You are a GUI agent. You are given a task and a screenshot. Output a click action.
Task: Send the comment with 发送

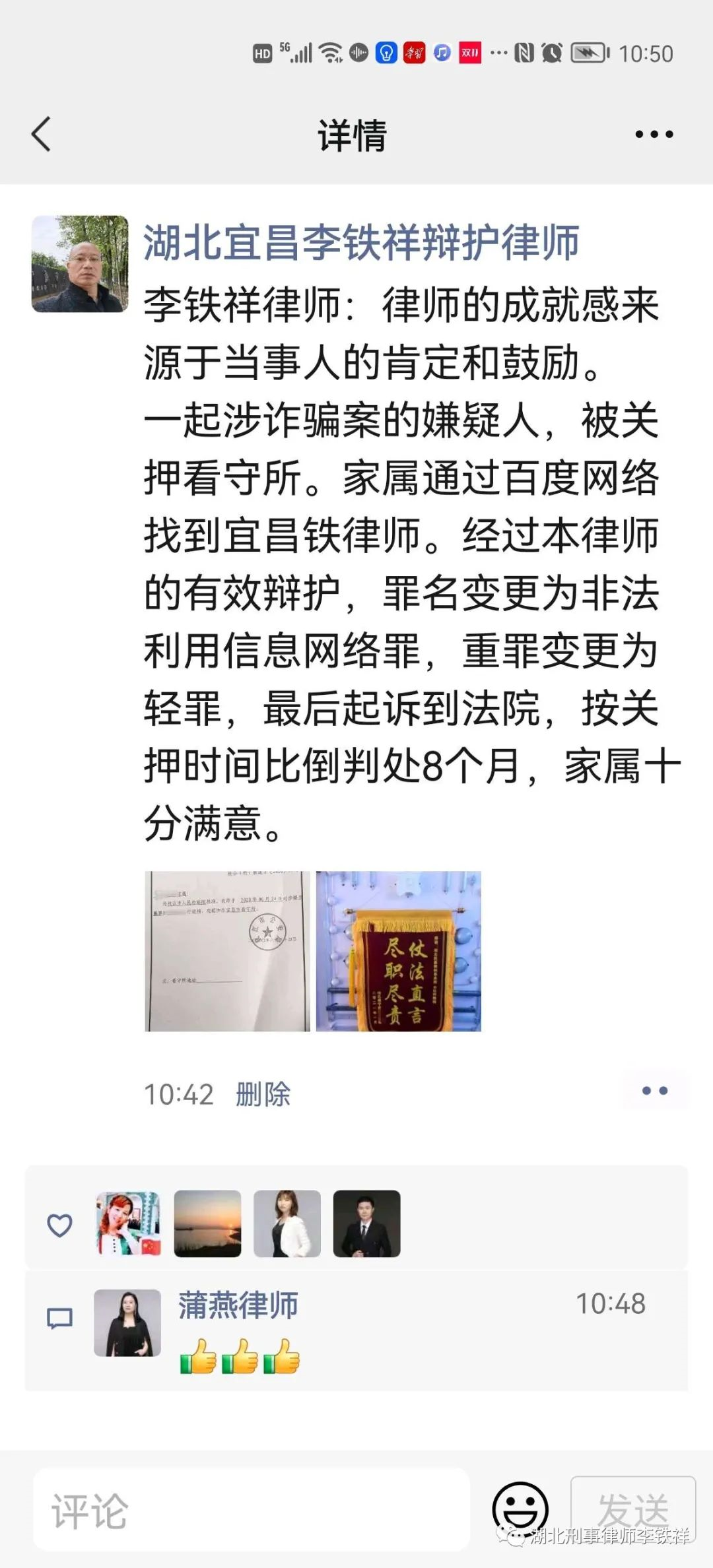click(x=632, y=1509)
